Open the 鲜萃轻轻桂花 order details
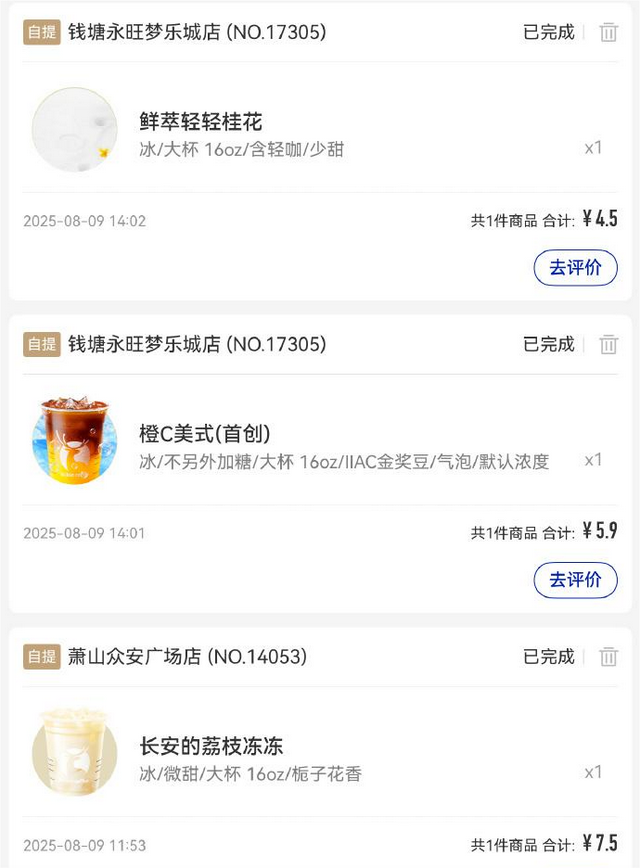 (200, 123)
